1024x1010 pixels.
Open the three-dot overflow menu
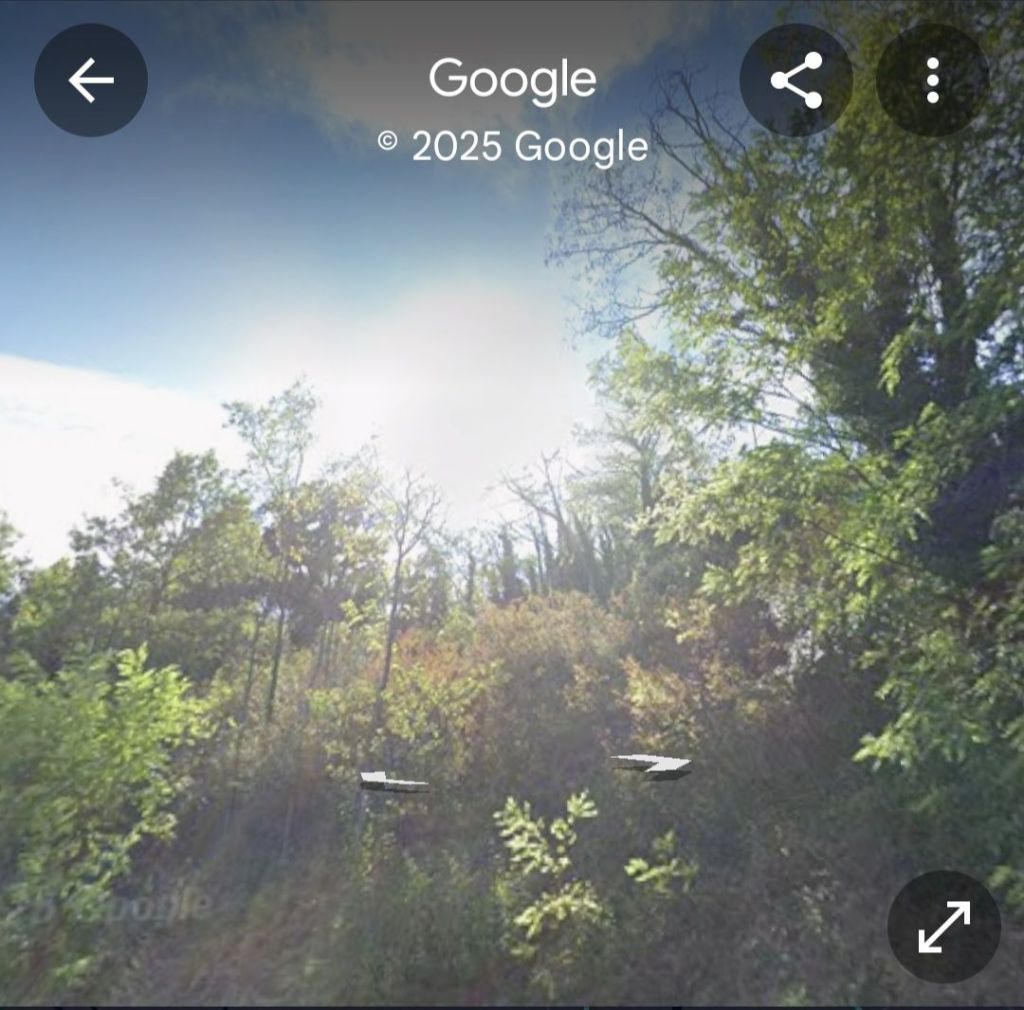[932, 80]
